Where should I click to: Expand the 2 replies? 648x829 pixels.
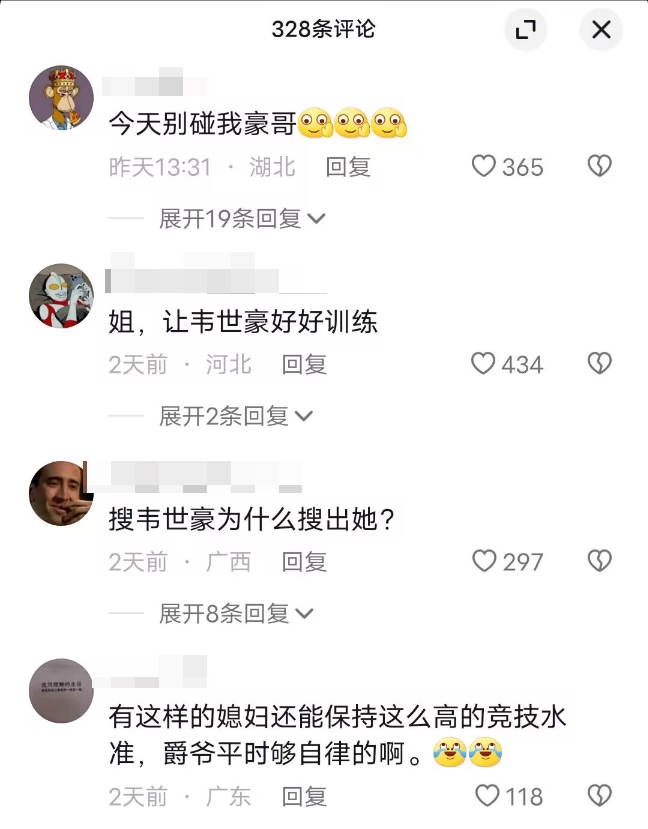pyautogui.click(x=237, y=415)
